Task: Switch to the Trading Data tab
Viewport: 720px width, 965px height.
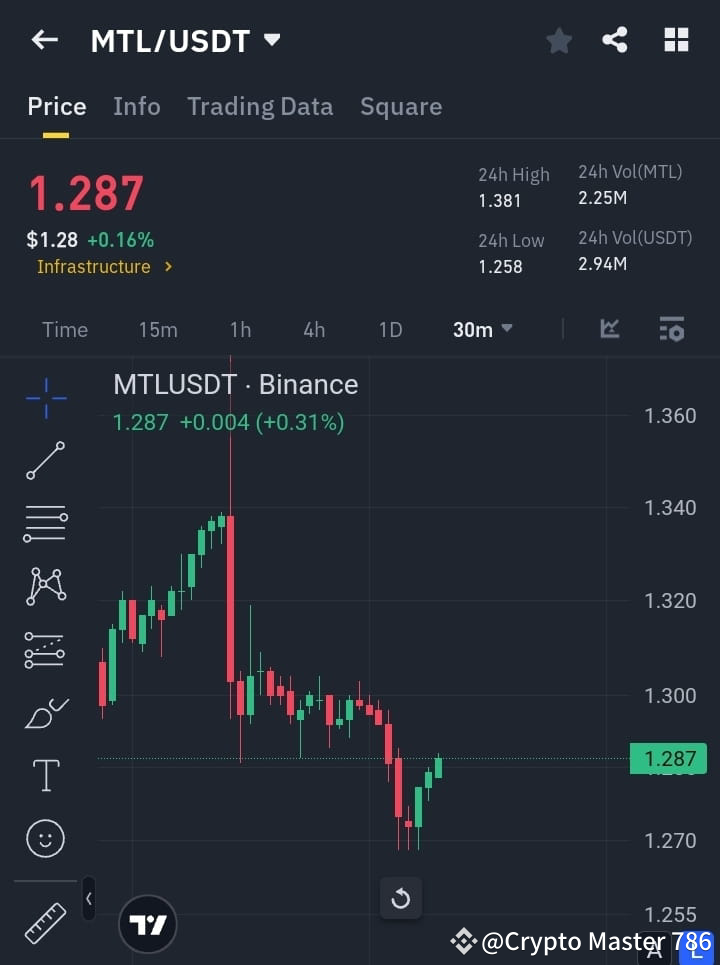Action: click(260, 106)
